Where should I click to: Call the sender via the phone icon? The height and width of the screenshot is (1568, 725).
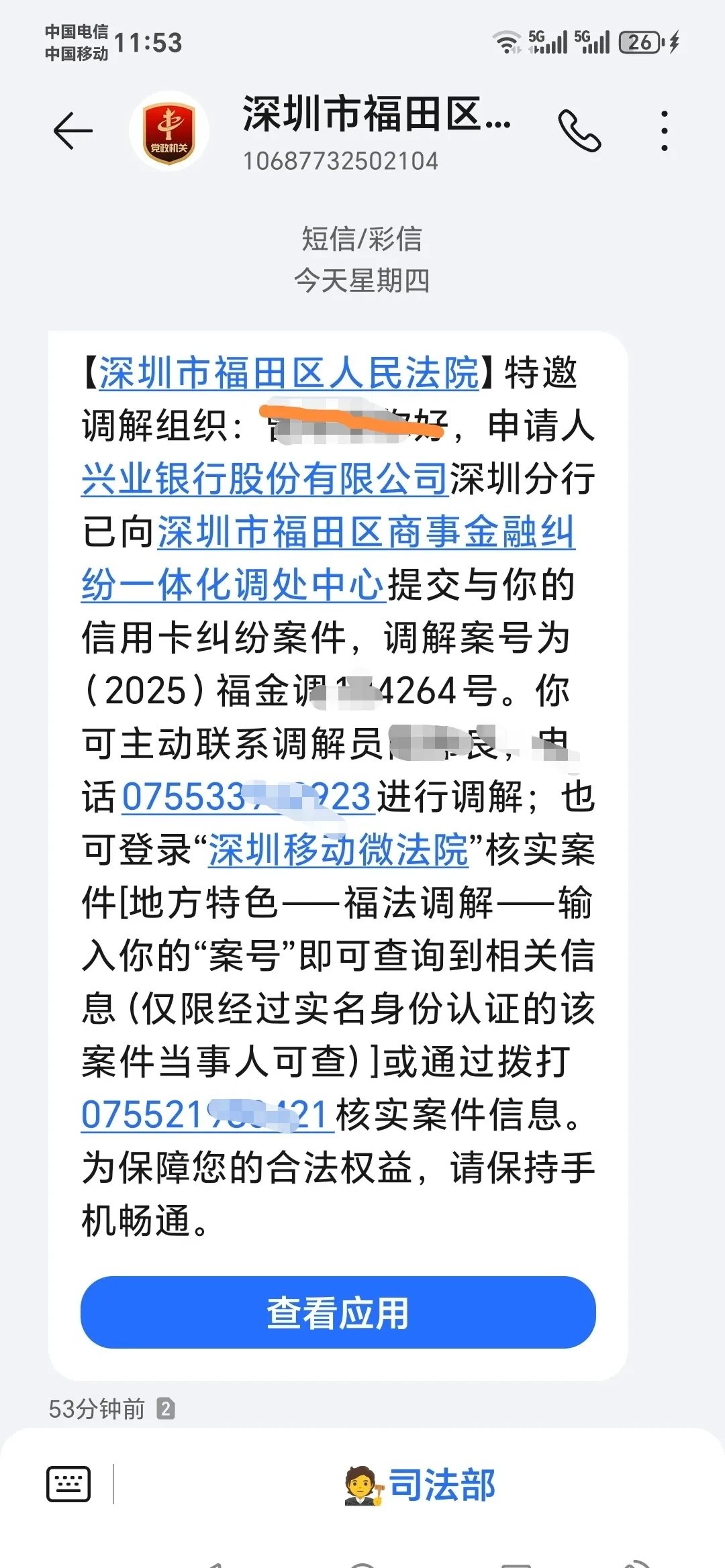coord(579,131)
